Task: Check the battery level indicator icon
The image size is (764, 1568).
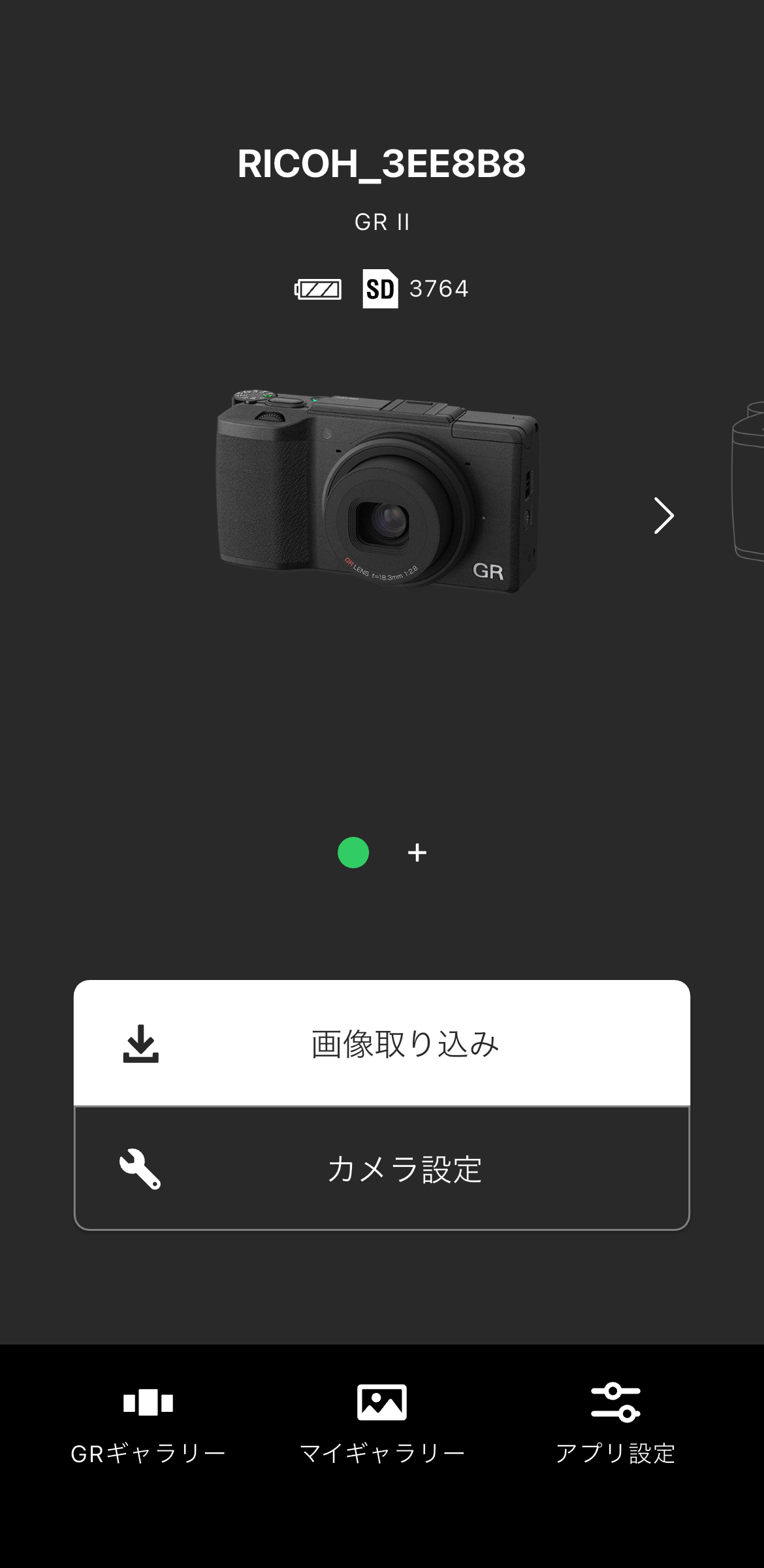Action: pyautogui.click(x=319, y=288)
